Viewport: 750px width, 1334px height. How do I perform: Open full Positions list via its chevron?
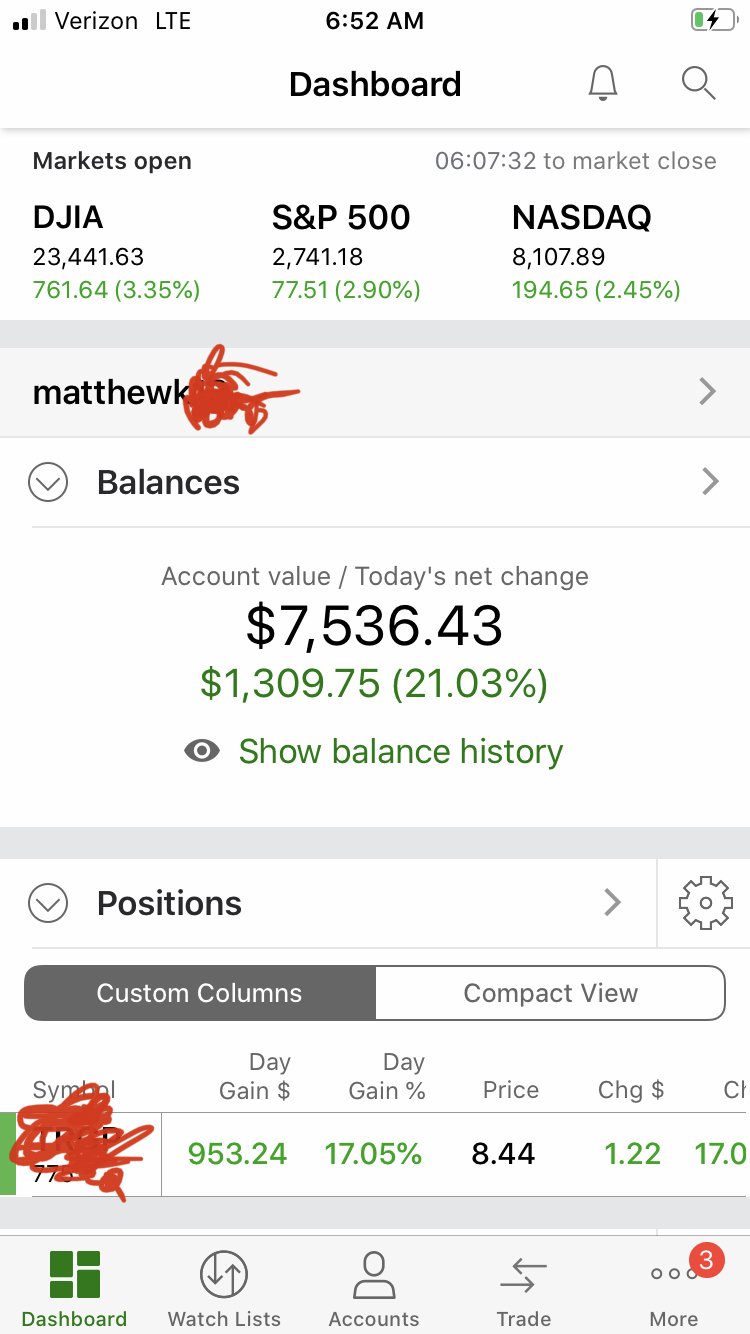pyautogui.click(x=613, y=903)
